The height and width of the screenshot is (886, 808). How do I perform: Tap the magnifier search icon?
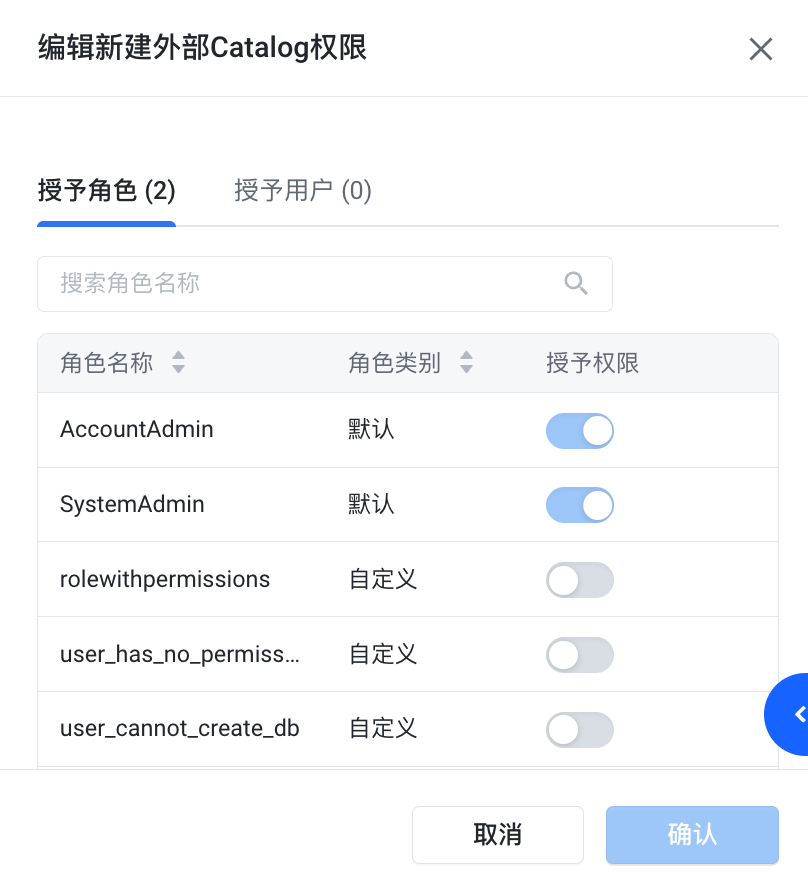[x=576, y=284]
